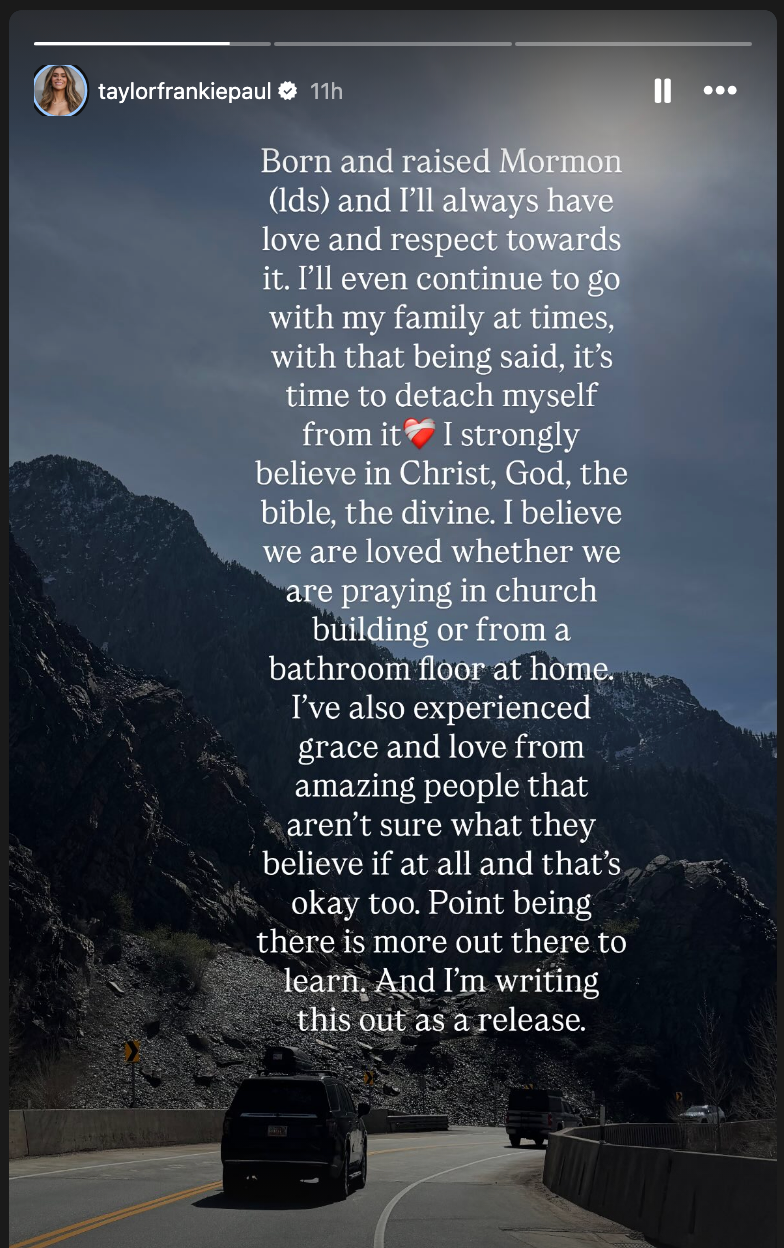Image resolution: width=784 pixels, height=1248 pixels.
Task: Jump to the last story progress segment
Action: 633,43
